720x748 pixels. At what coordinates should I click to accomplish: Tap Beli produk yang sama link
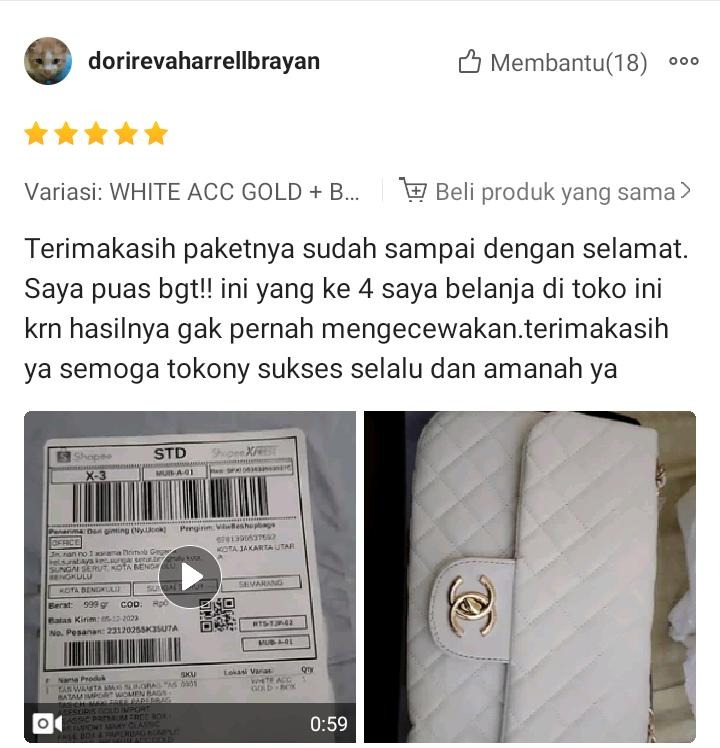coord(546,192)
